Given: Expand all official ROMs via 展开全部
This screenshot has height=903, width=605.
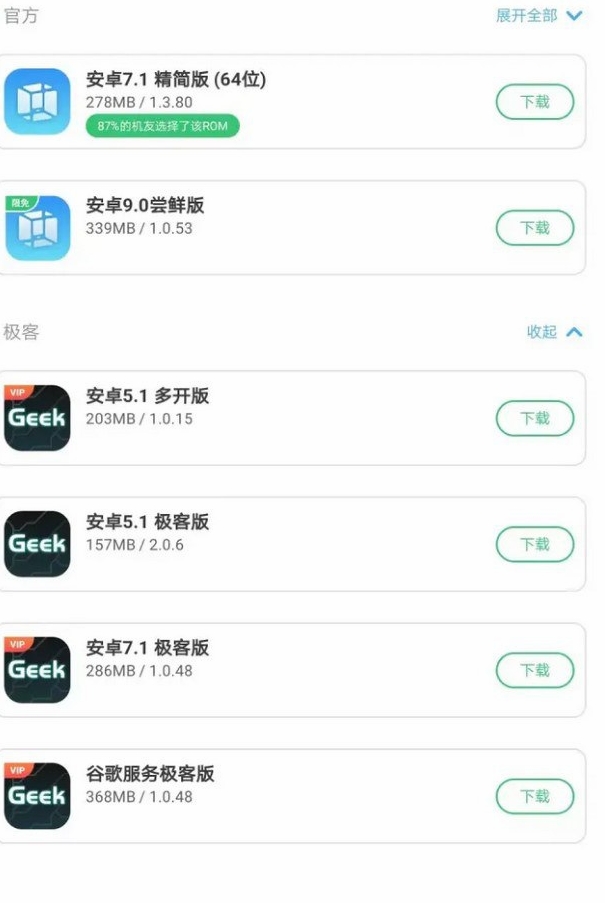Looking at the screenshot, I should [538, 16].
